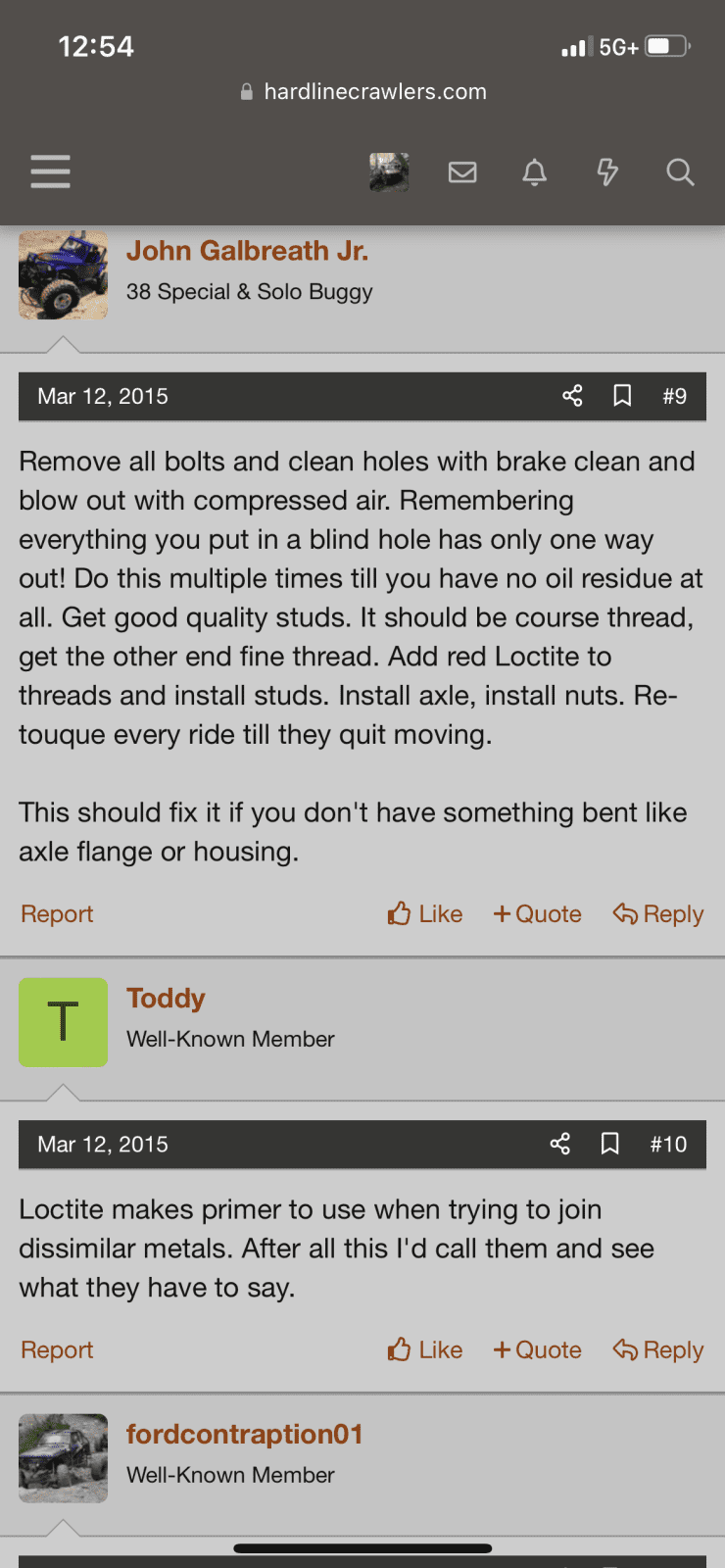This screenshot has height=1568, width=725.
Task: Open the What's new lightning icon
Action: click(x=607, y=172)
